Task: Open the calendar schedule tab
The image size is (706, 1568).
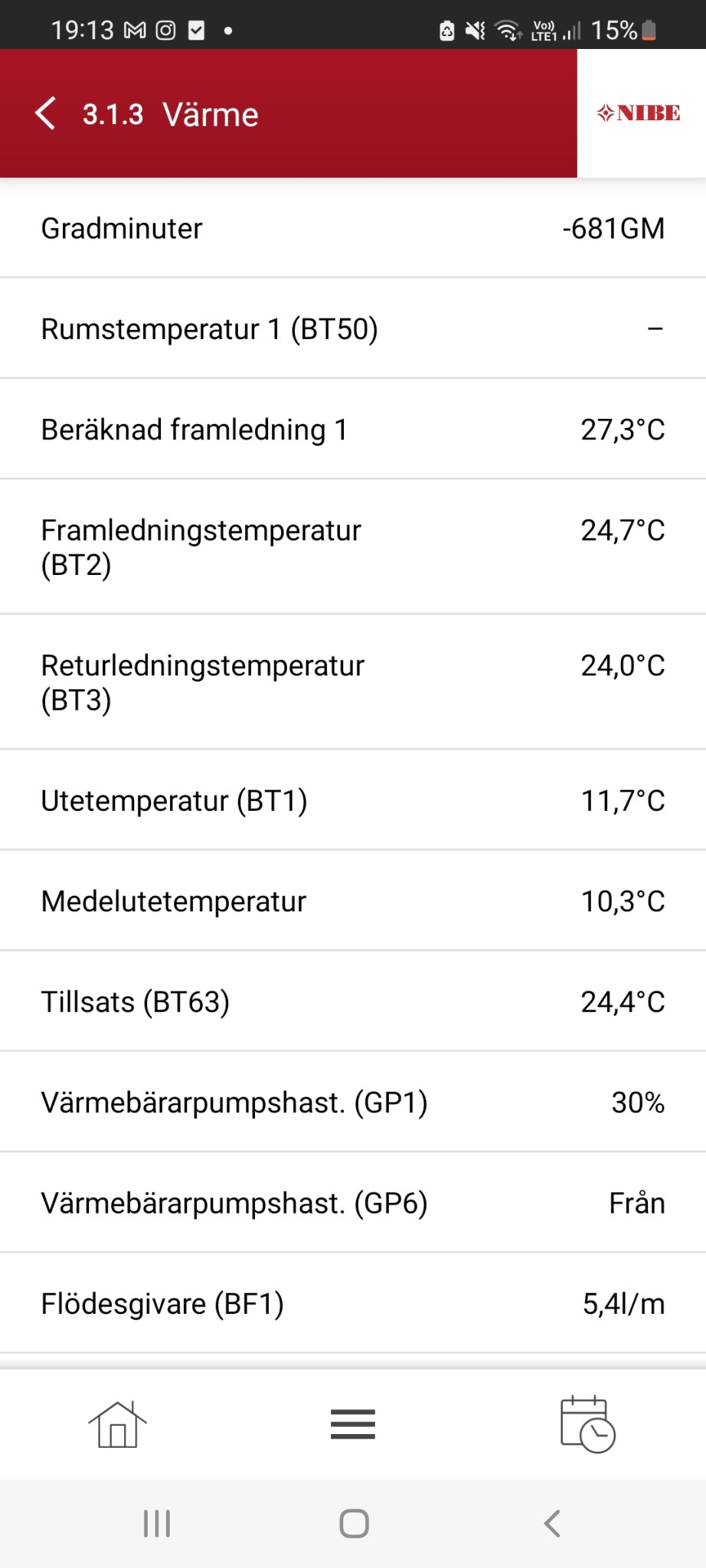Action: pos(587,1424)
